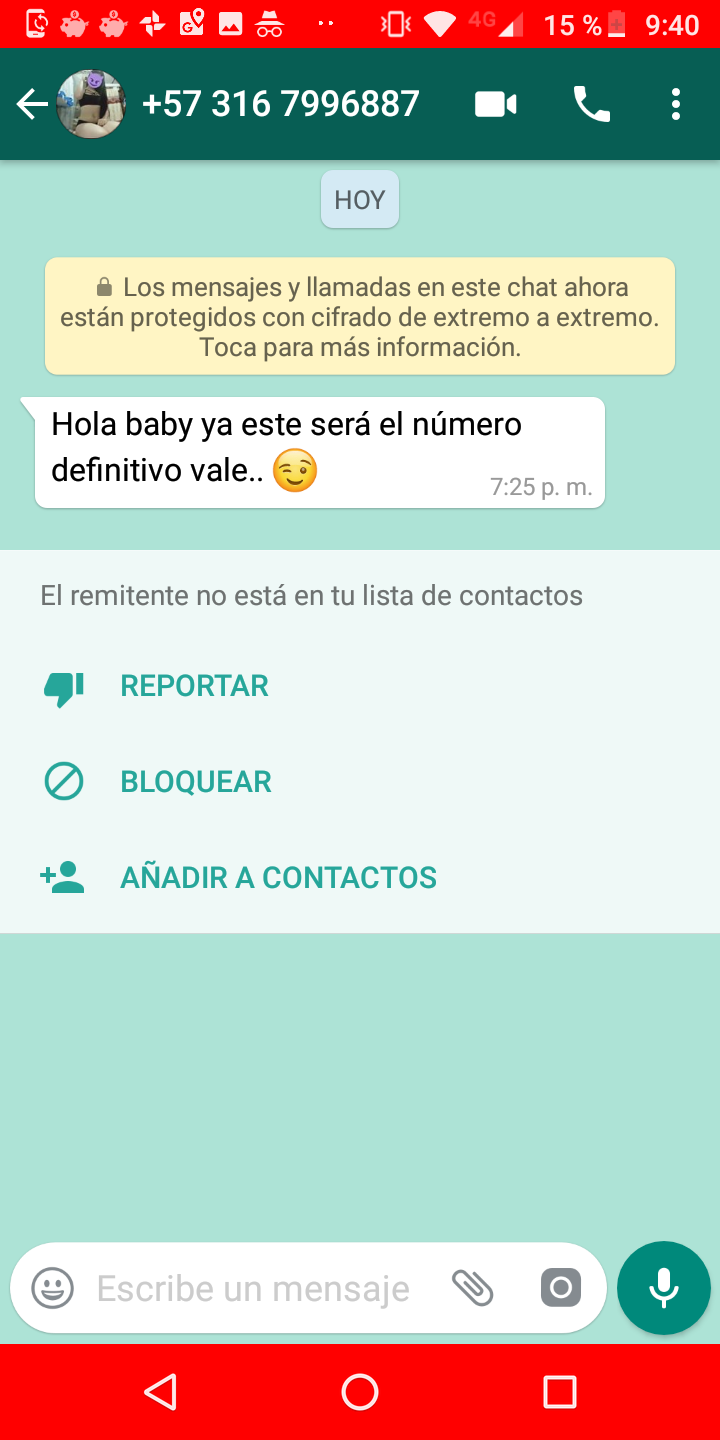Tap the system home button
The width and height of the screenshot is (720, 1440).
click(x=360, y=1392)
